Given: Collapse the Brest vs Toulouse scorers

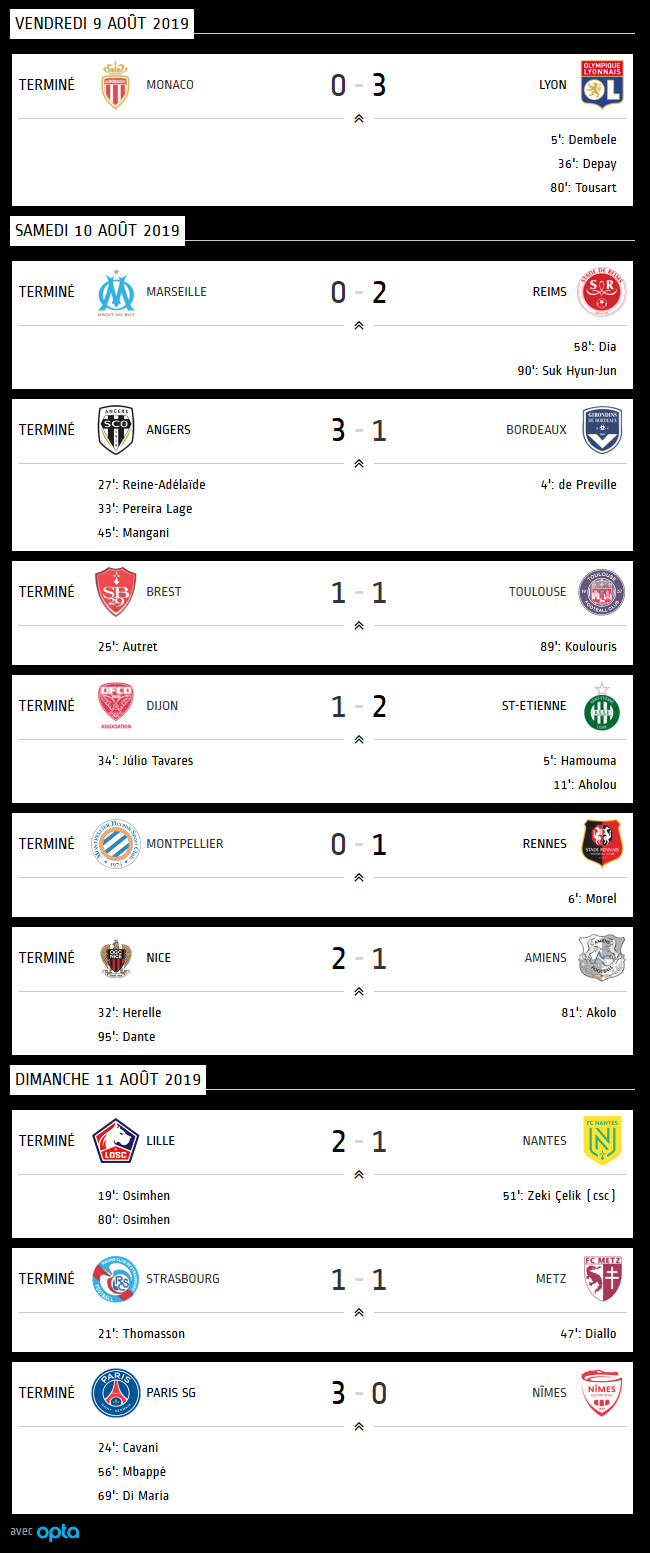Looking at the screenshot, I should (x=358, y=626).
